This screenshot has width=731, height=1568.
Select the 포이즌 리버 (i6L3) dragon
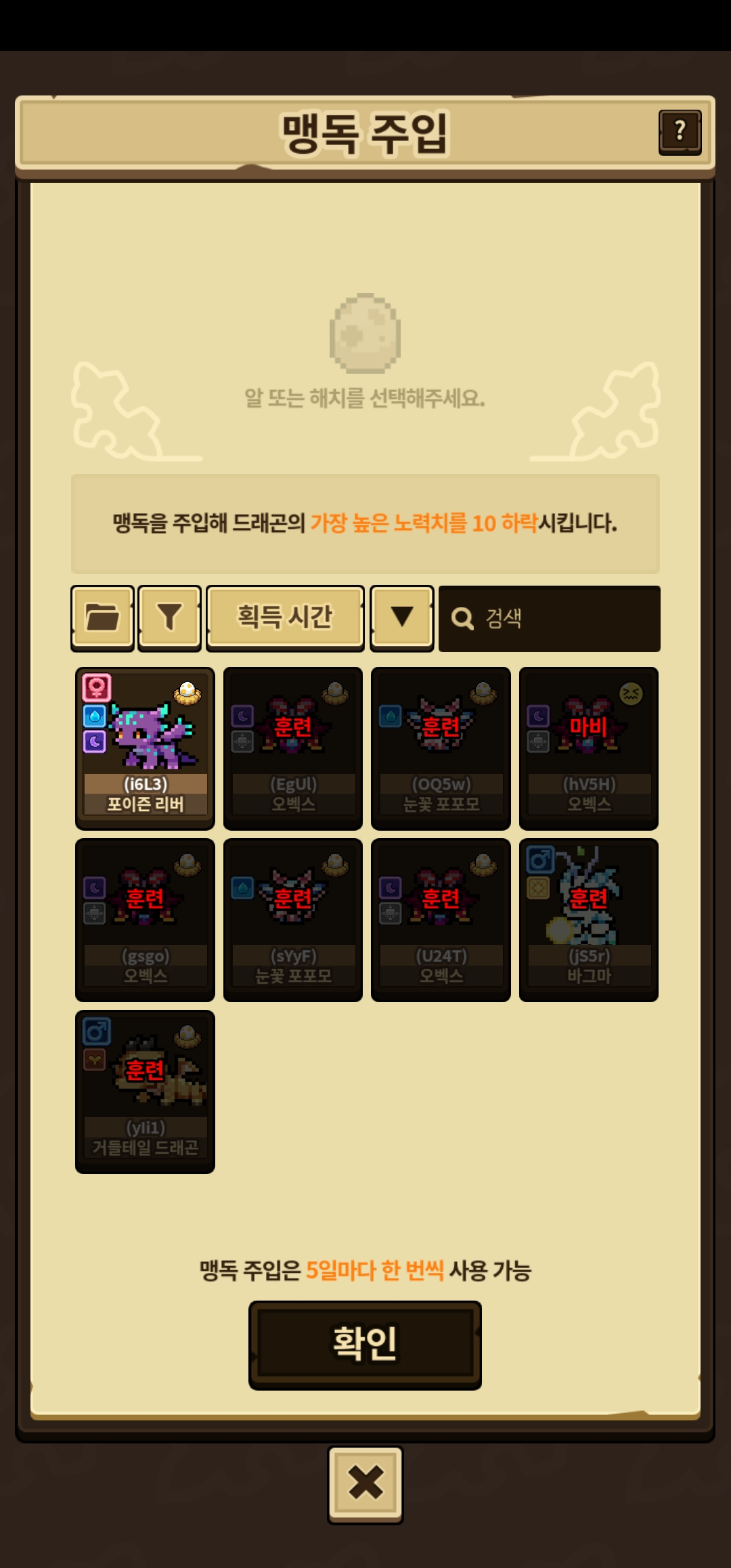(145, 747)
